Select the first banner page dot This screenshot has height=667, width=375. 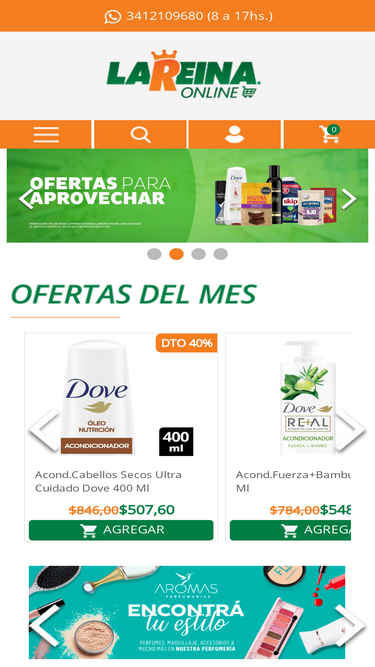click(154, 254)
